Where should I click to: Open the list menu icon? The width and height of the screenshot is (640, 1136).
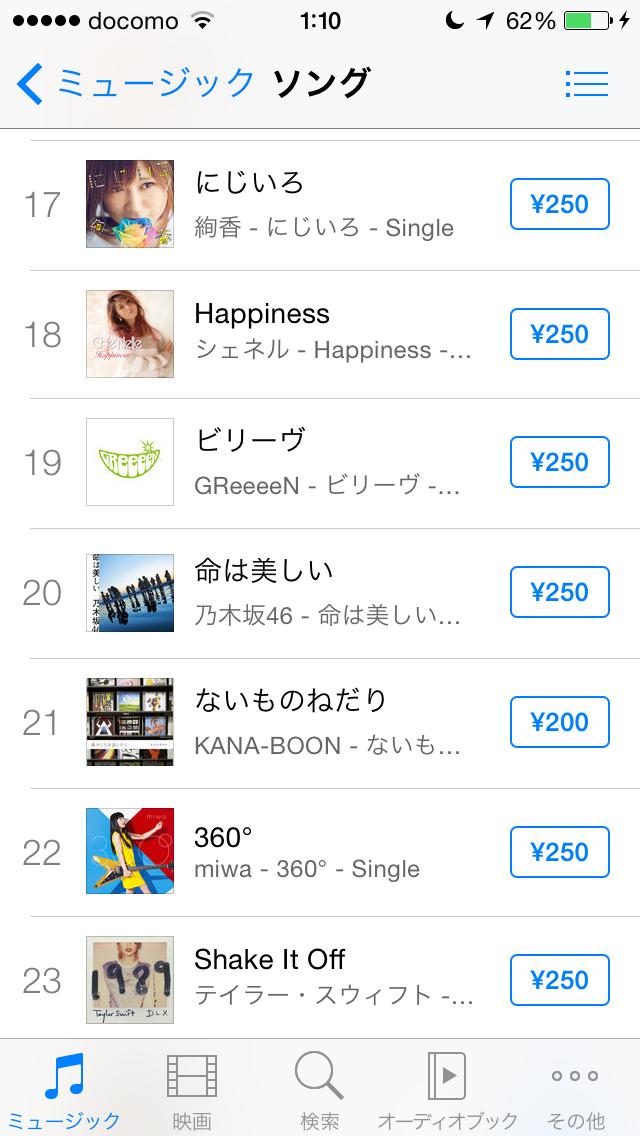tap(587, 83)
